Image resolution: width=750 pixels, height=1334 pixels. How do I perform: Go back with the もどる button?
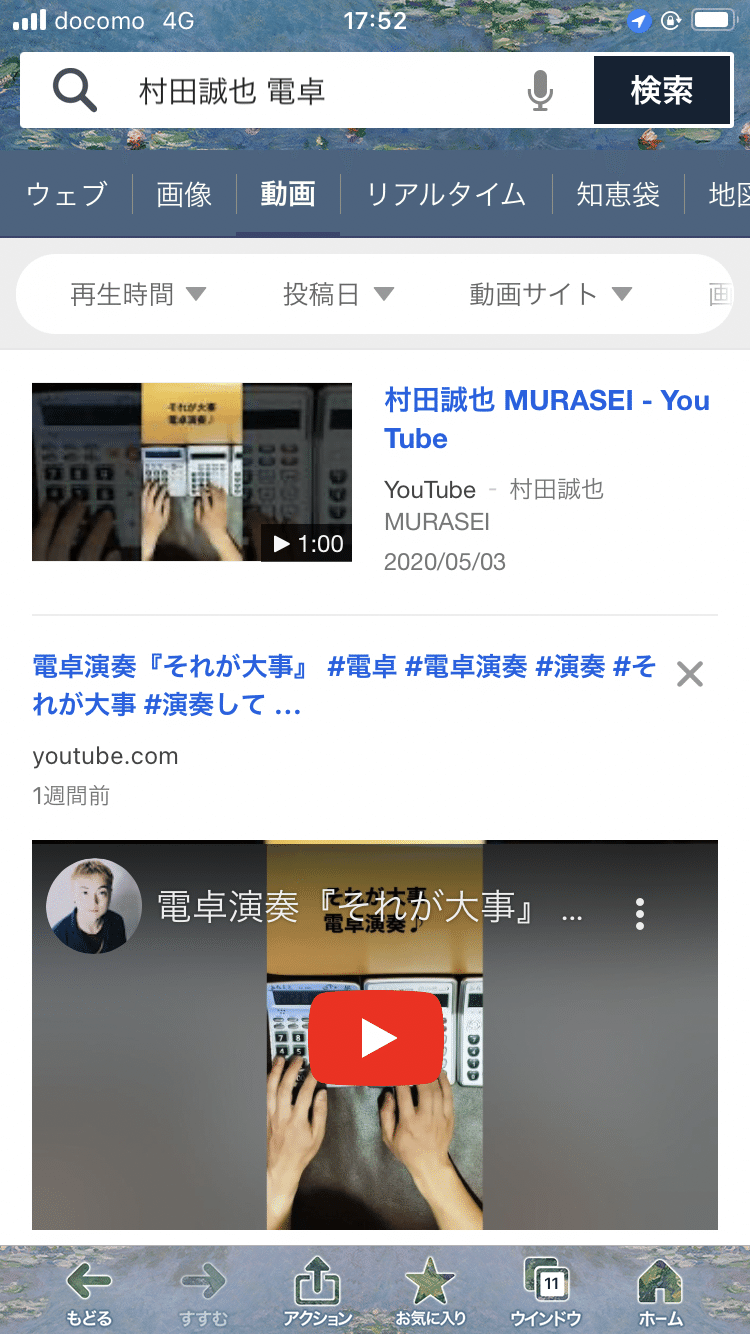(x=89, y=1293)
